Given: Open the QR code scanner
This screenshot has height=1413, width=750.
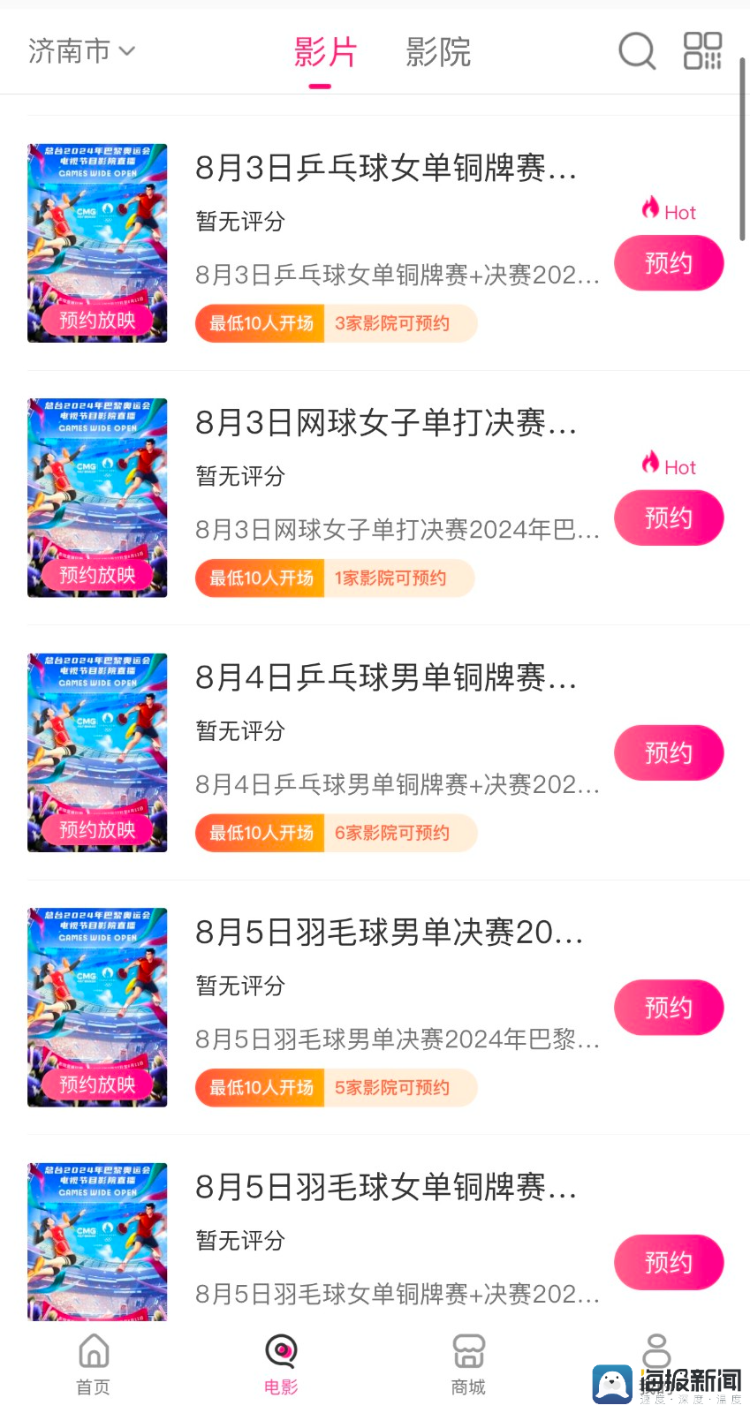Looking at the screenshot, I should pos(702,51).
